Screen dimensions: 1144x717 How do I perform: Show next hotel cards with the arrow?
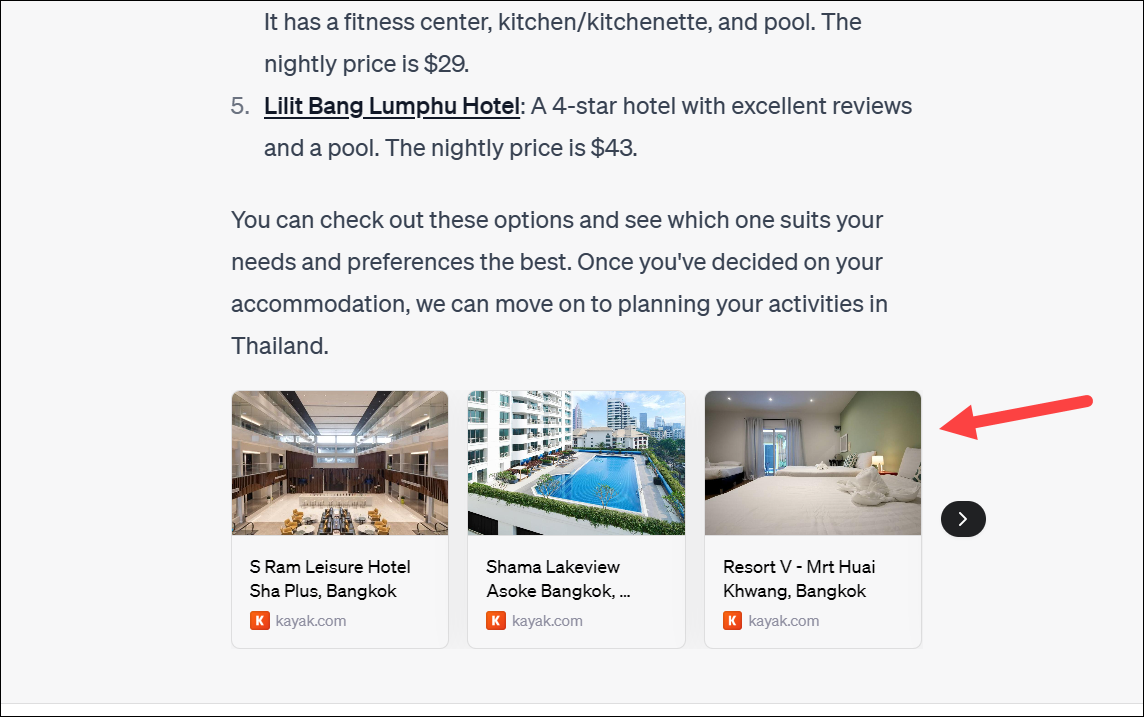(x=963, y=519)
